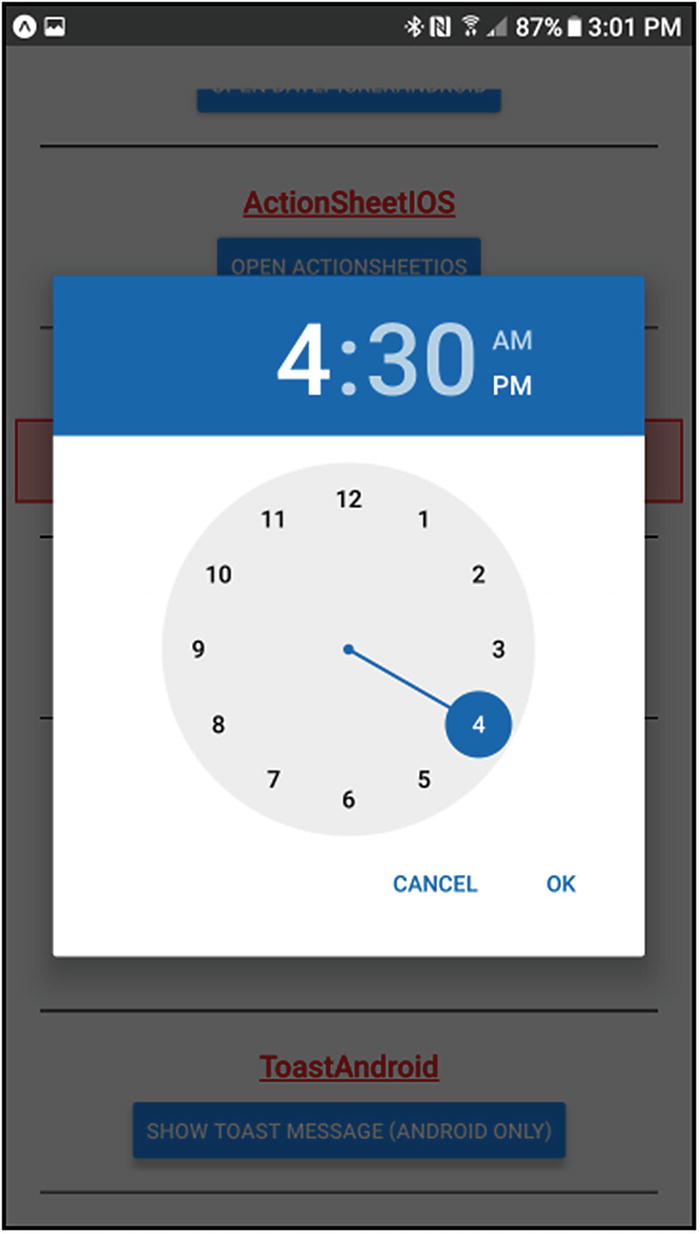Pick 7 on the clock face
Image resolution: width=700 pixels, height=1234 pixels.
273,779
